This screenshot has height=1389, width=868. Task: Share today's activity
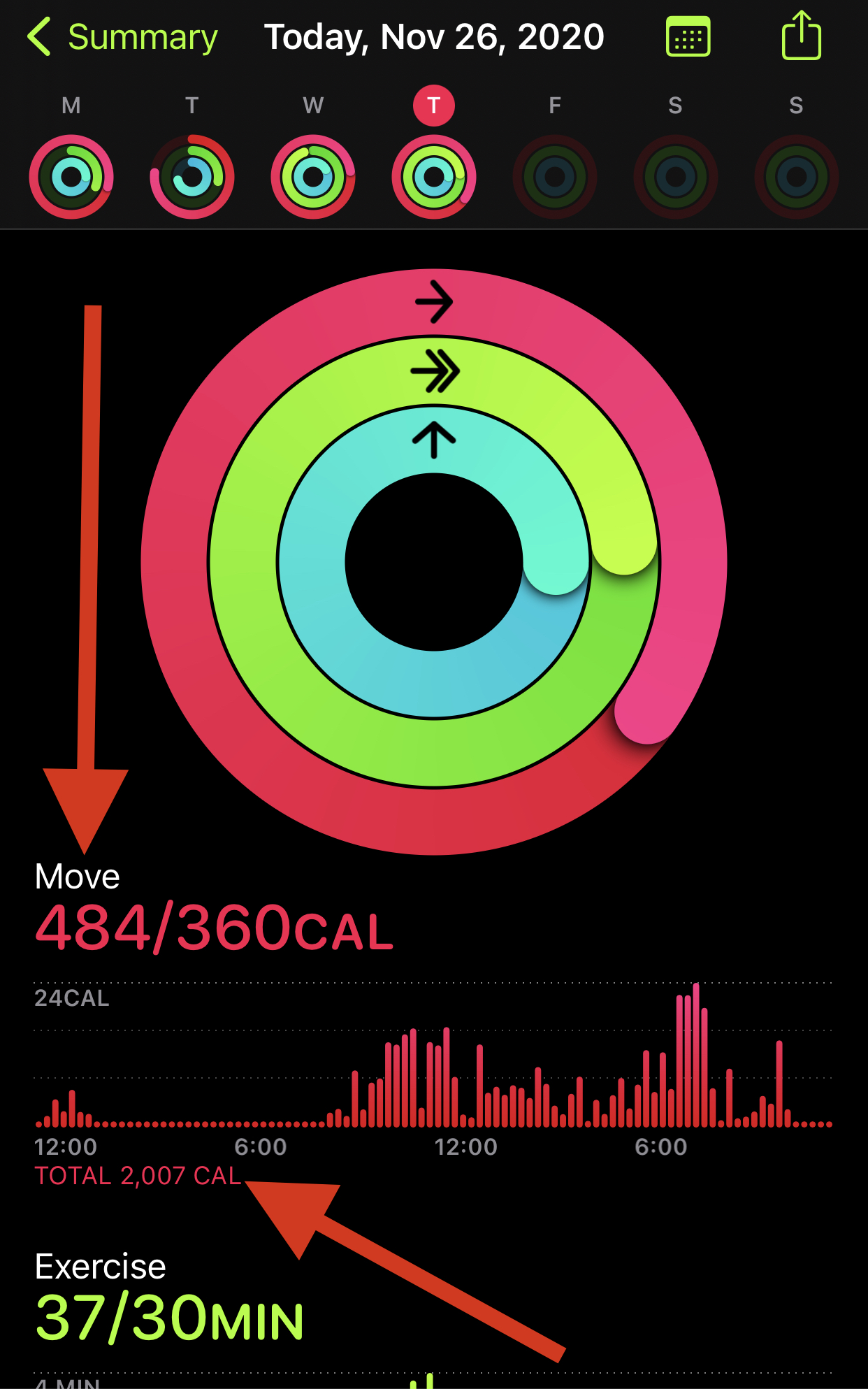(801, 36)
